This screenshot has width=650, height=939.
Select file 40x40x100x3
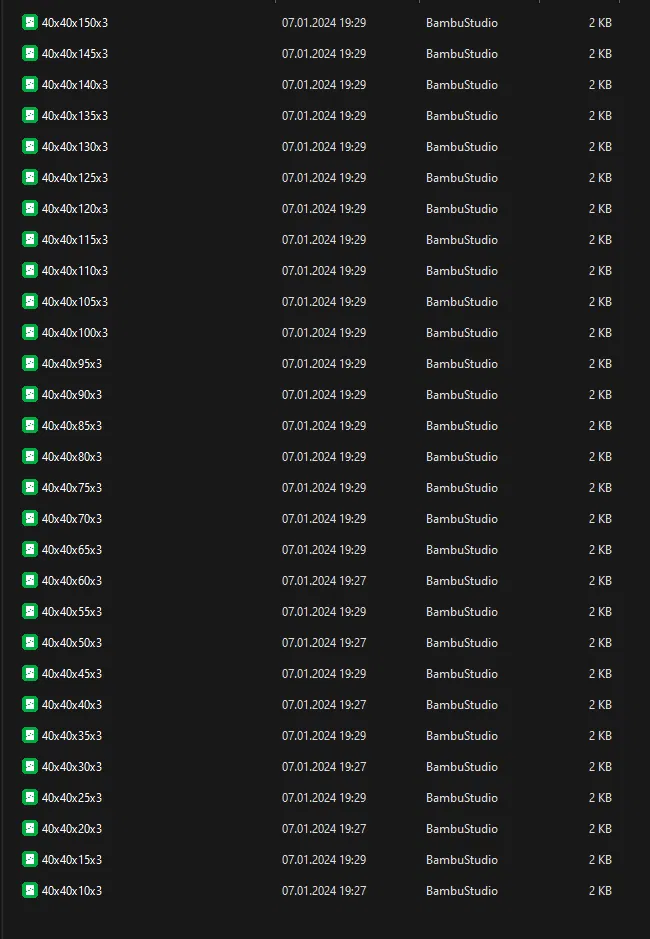[74, 332]
